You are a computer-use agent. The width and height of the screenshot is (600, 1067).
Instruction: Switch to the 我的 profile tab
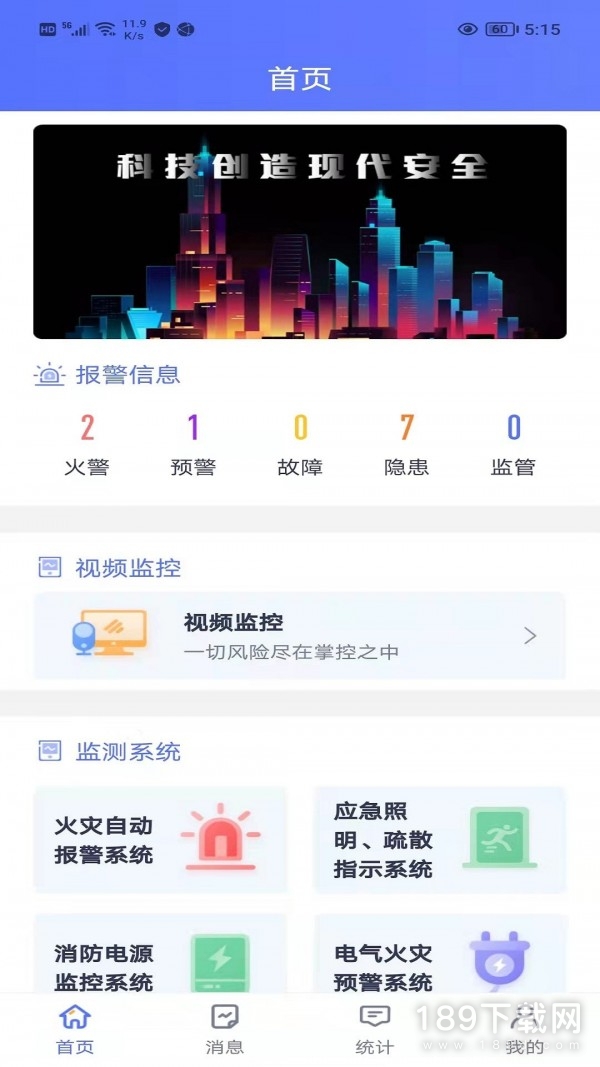pyautogui.click(x=524, y=1030)
